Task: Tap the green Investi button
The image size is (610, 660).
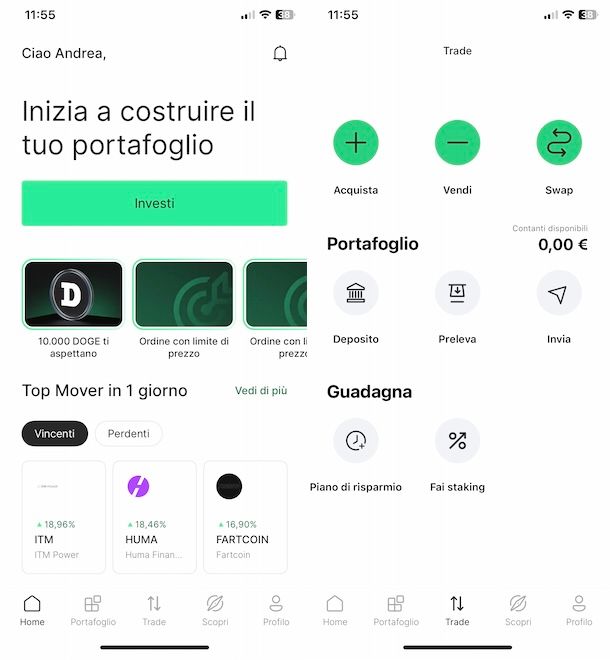Action: (x=154, y=203)
